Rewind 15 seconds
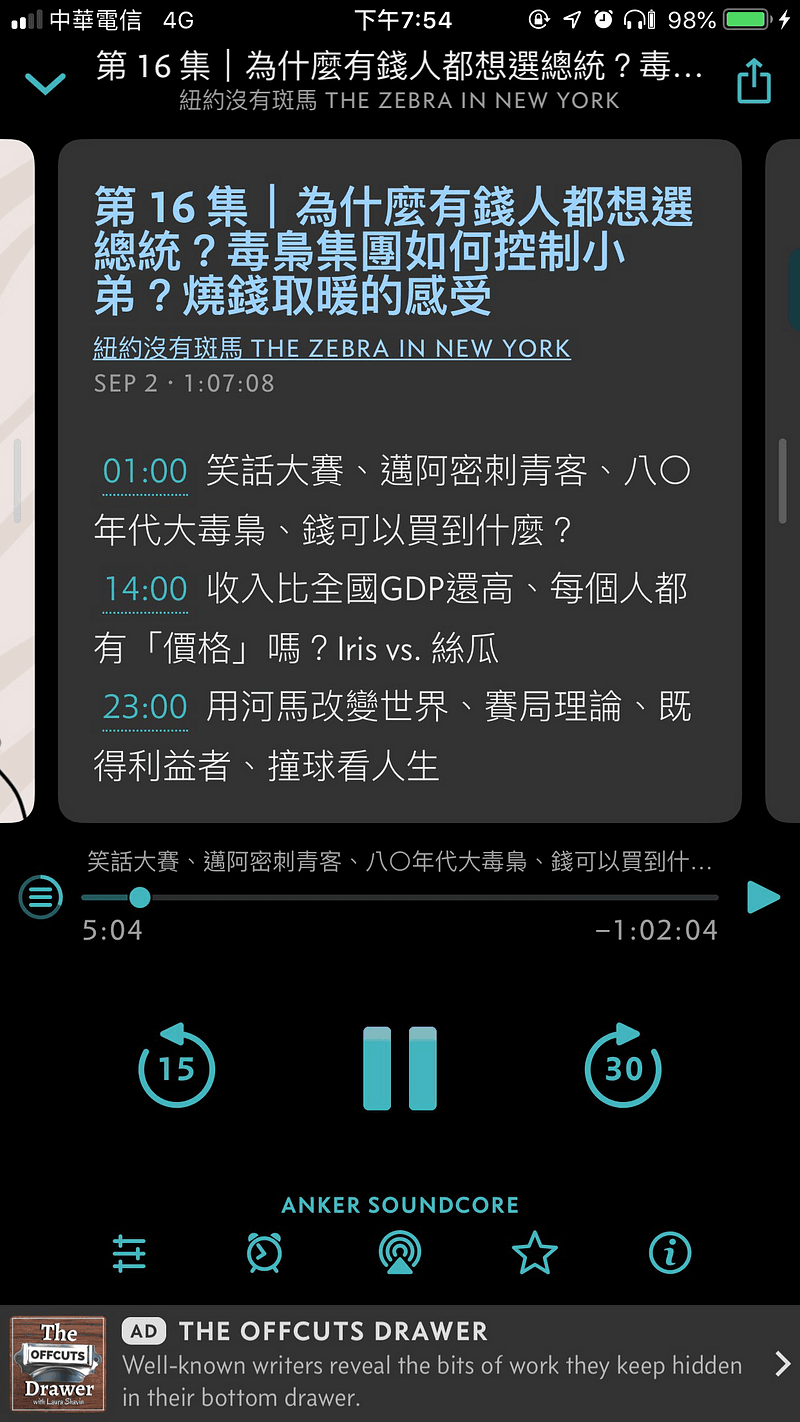Screen dimensions: 800x1422 tap(176, 1067)
